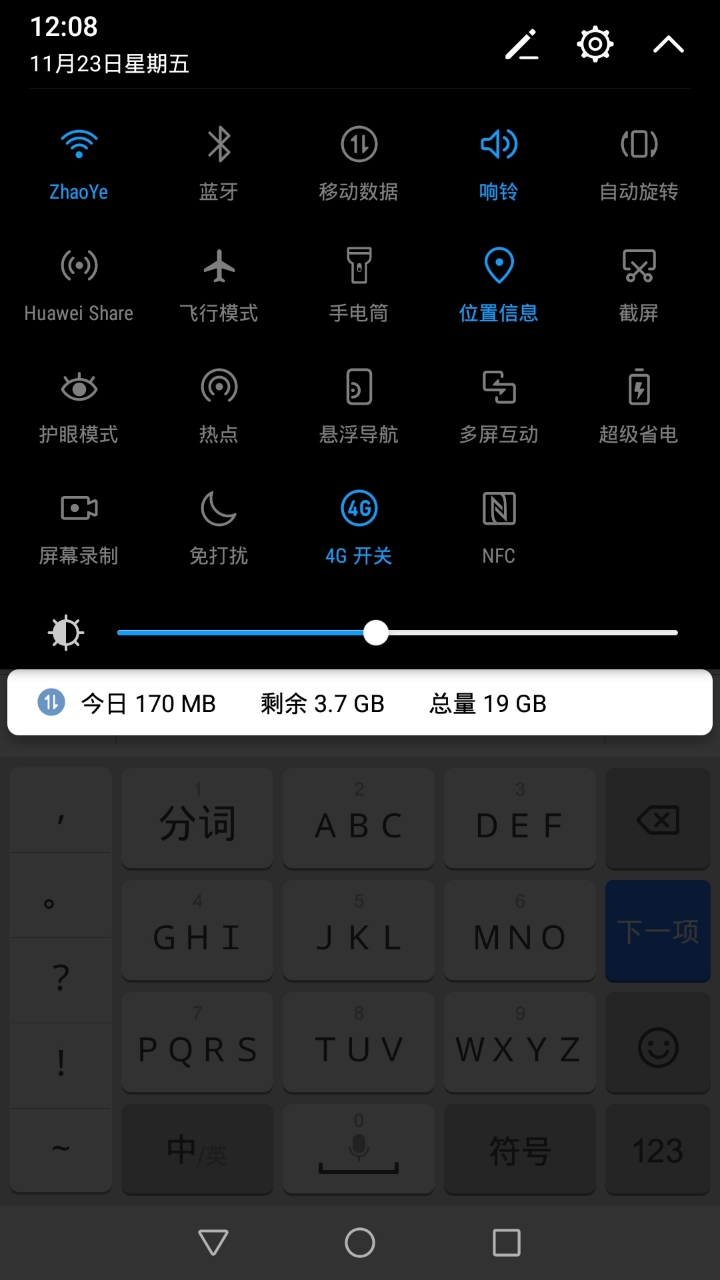Switch the 响铃 ringer mode
This screenshot has height=1280, width=720.
pos(498,164)
